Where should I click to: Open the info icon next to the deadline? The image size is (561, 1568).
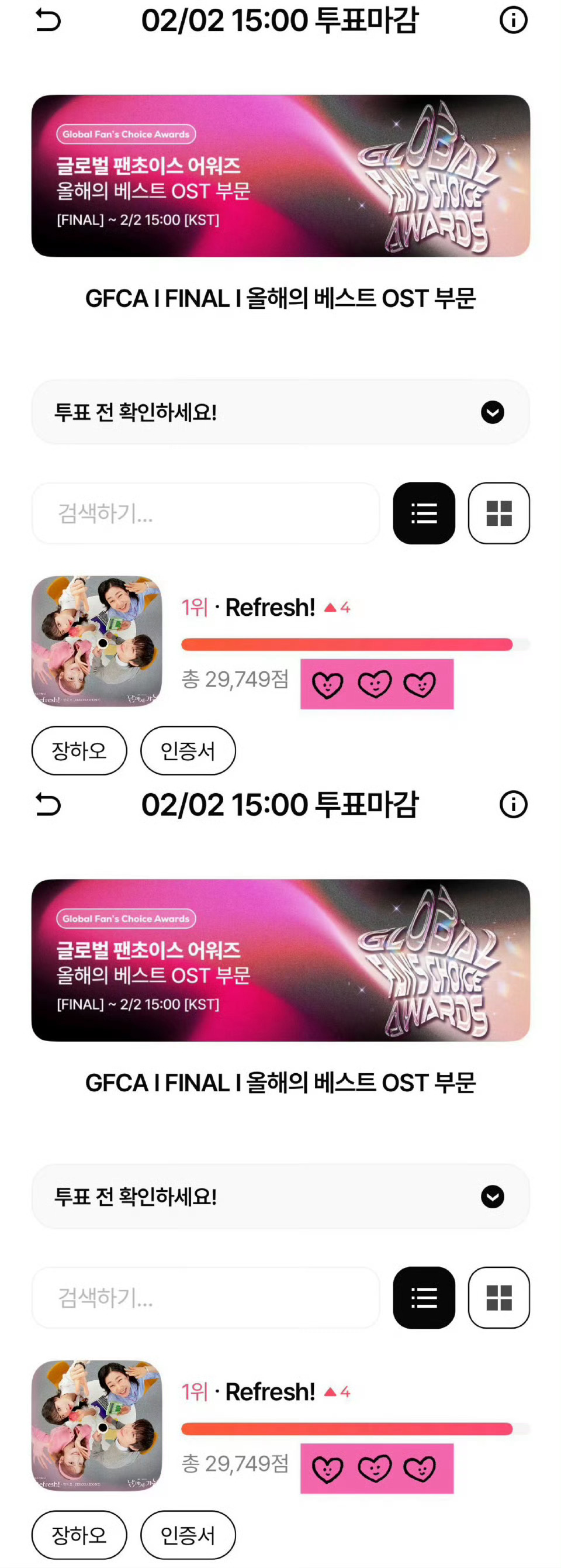pyautogui.click(x=514, y=20)
